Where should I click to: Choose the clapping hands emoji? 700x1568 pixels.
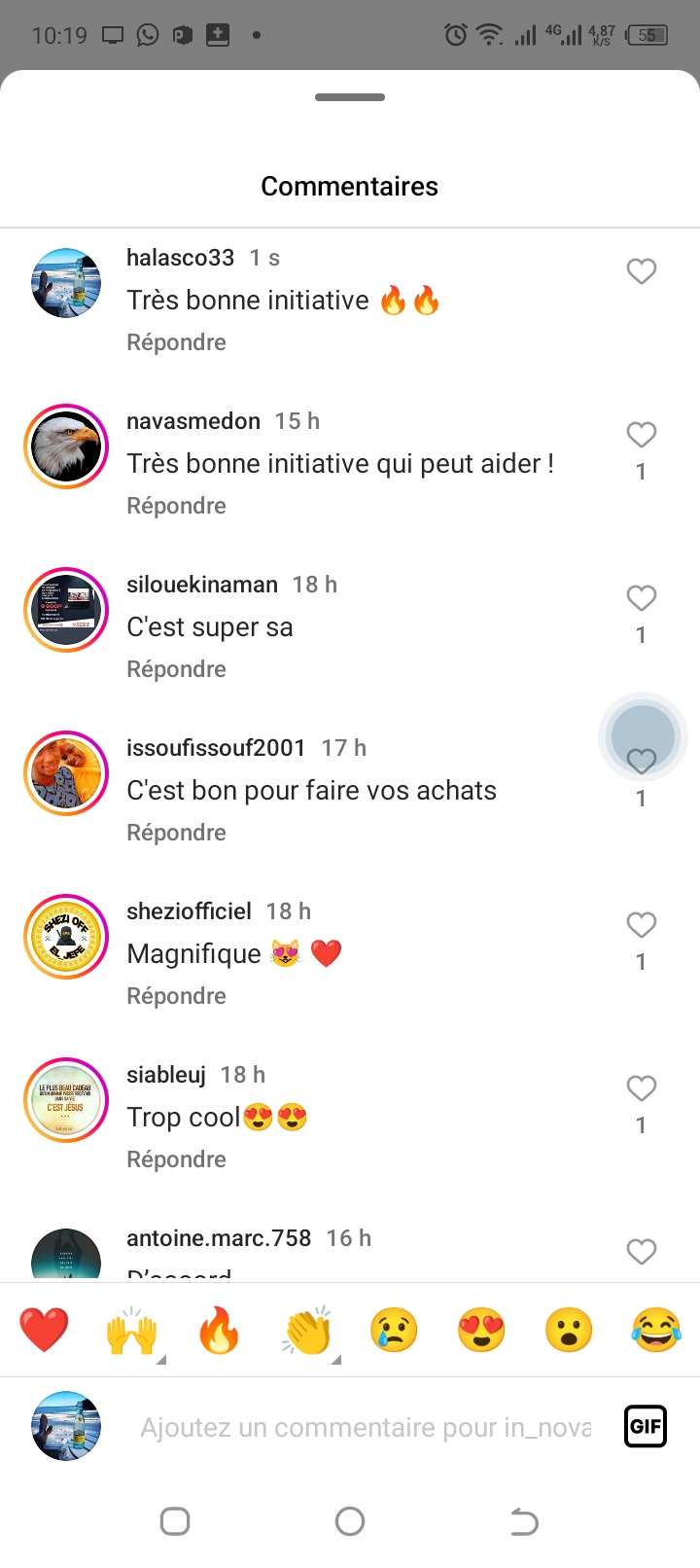click(307, 1330)
